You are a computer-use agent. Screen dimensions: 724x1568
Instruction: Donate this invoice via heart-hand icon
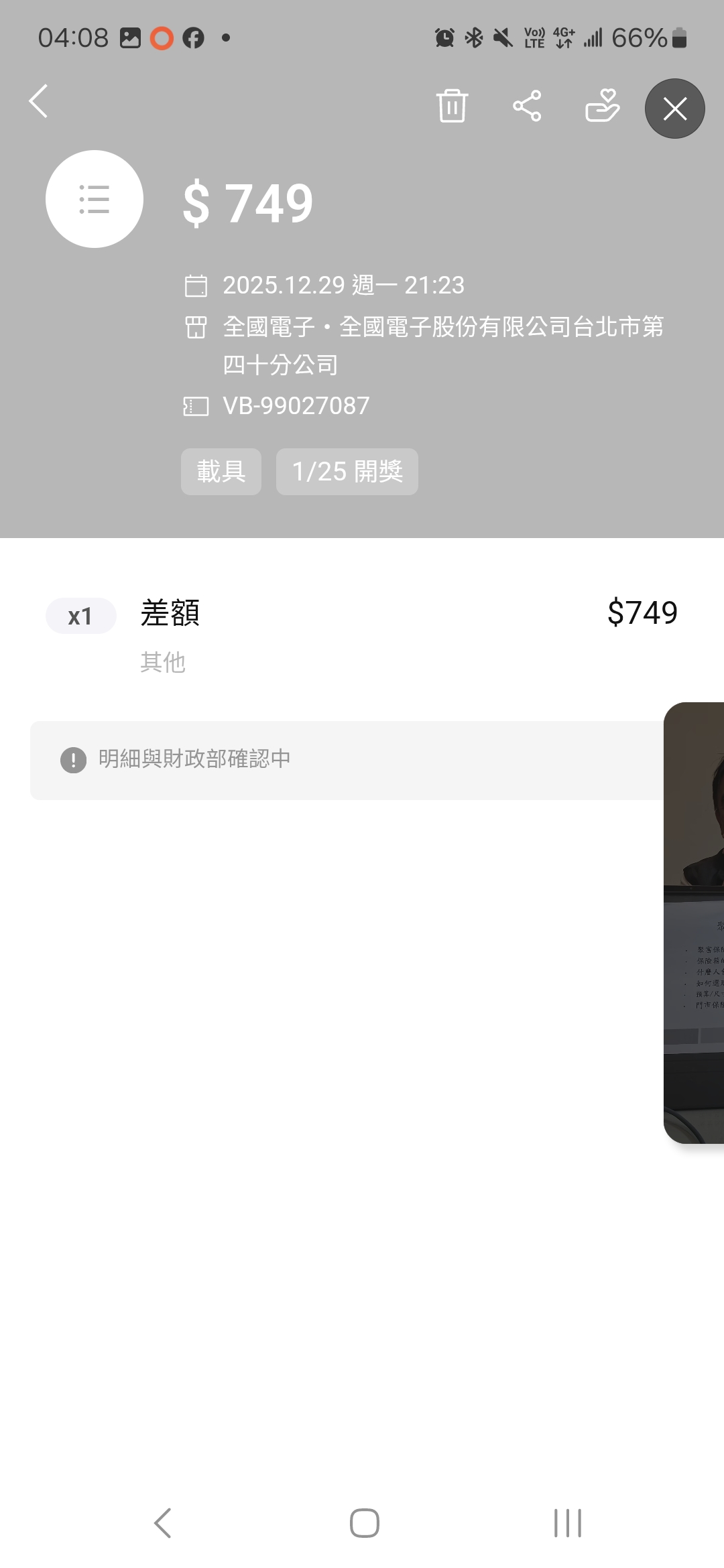(602, 106)
